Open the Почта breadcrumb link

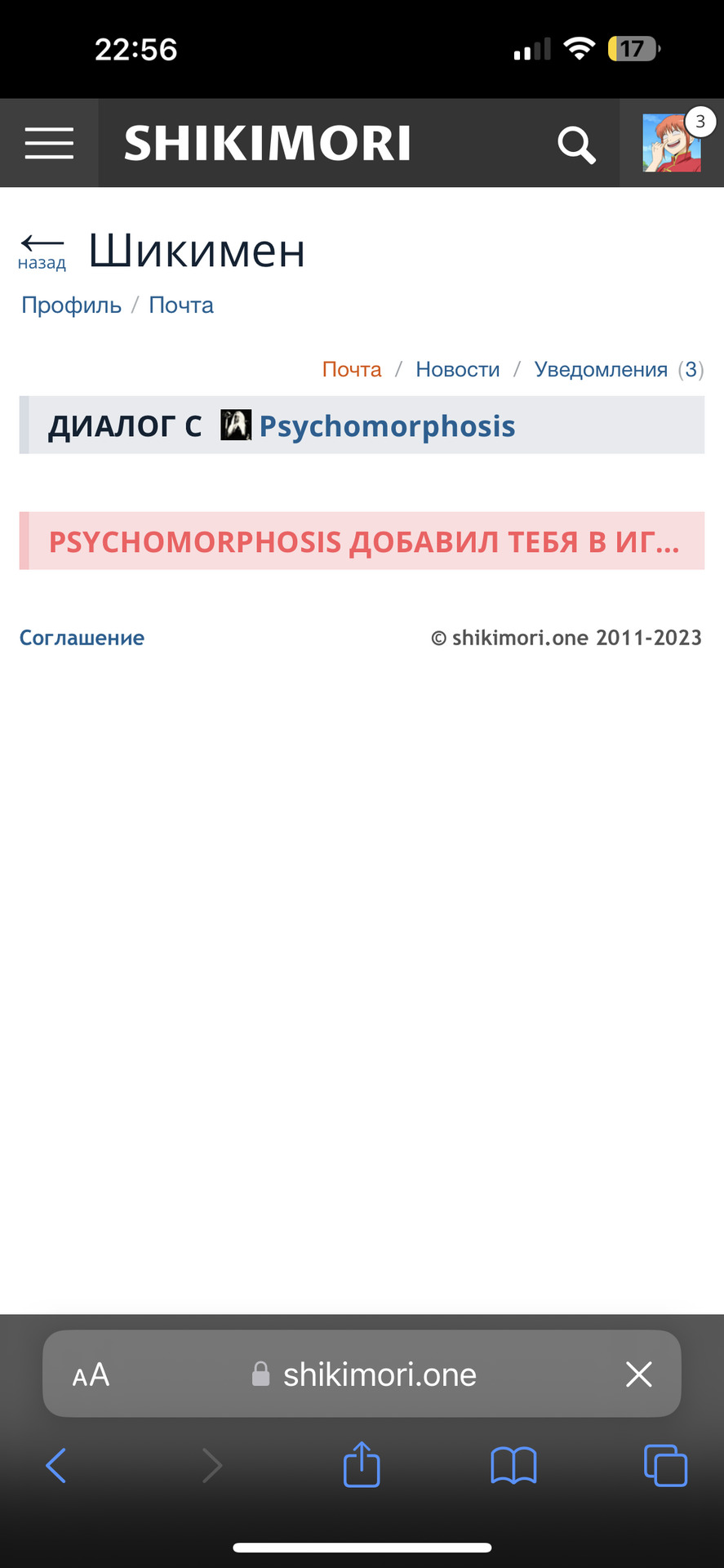[181, 305]
